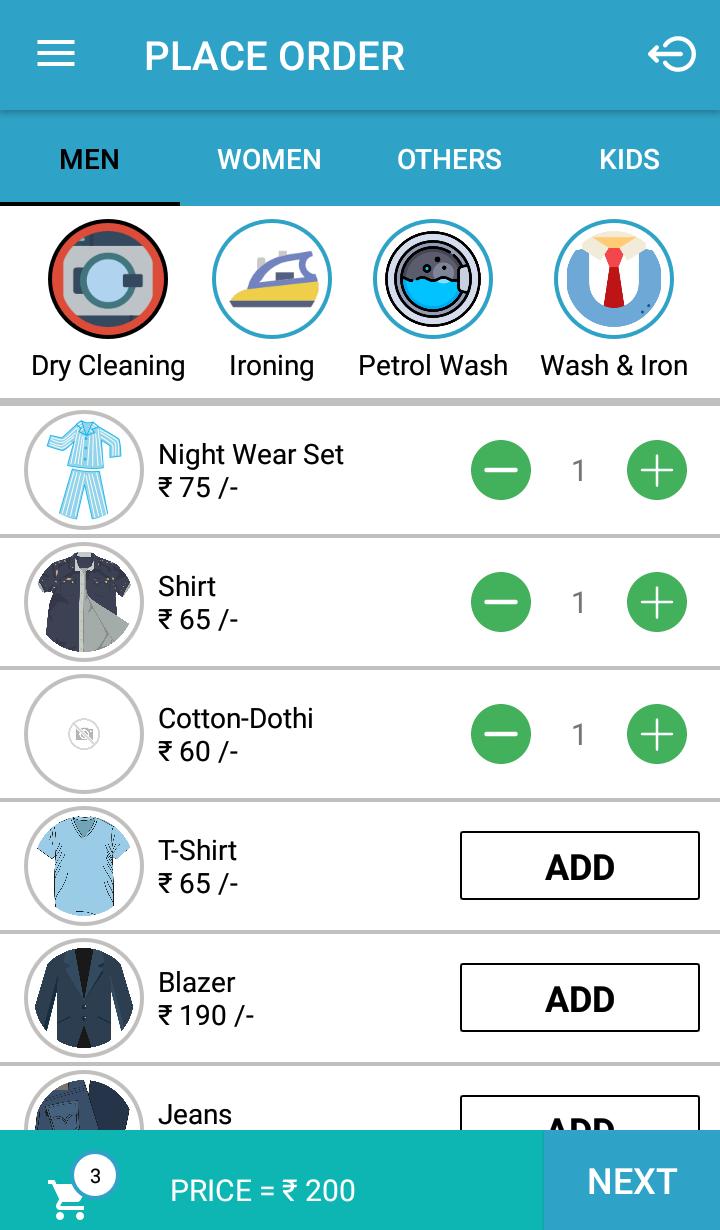
Task: Open the navigation hamburger menu
Action: [55, 54]
